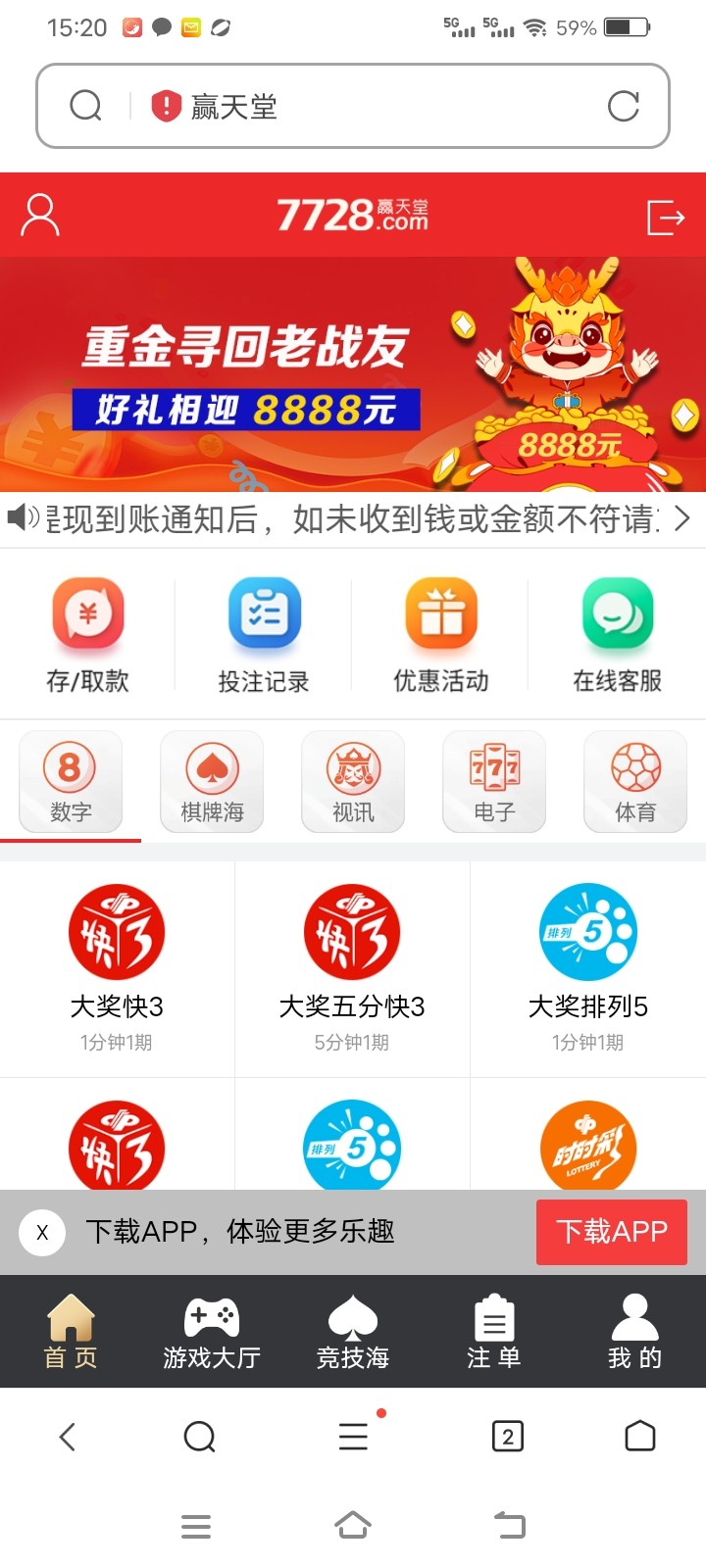Dismiss the download APP banner

[x=42, y=1232]
